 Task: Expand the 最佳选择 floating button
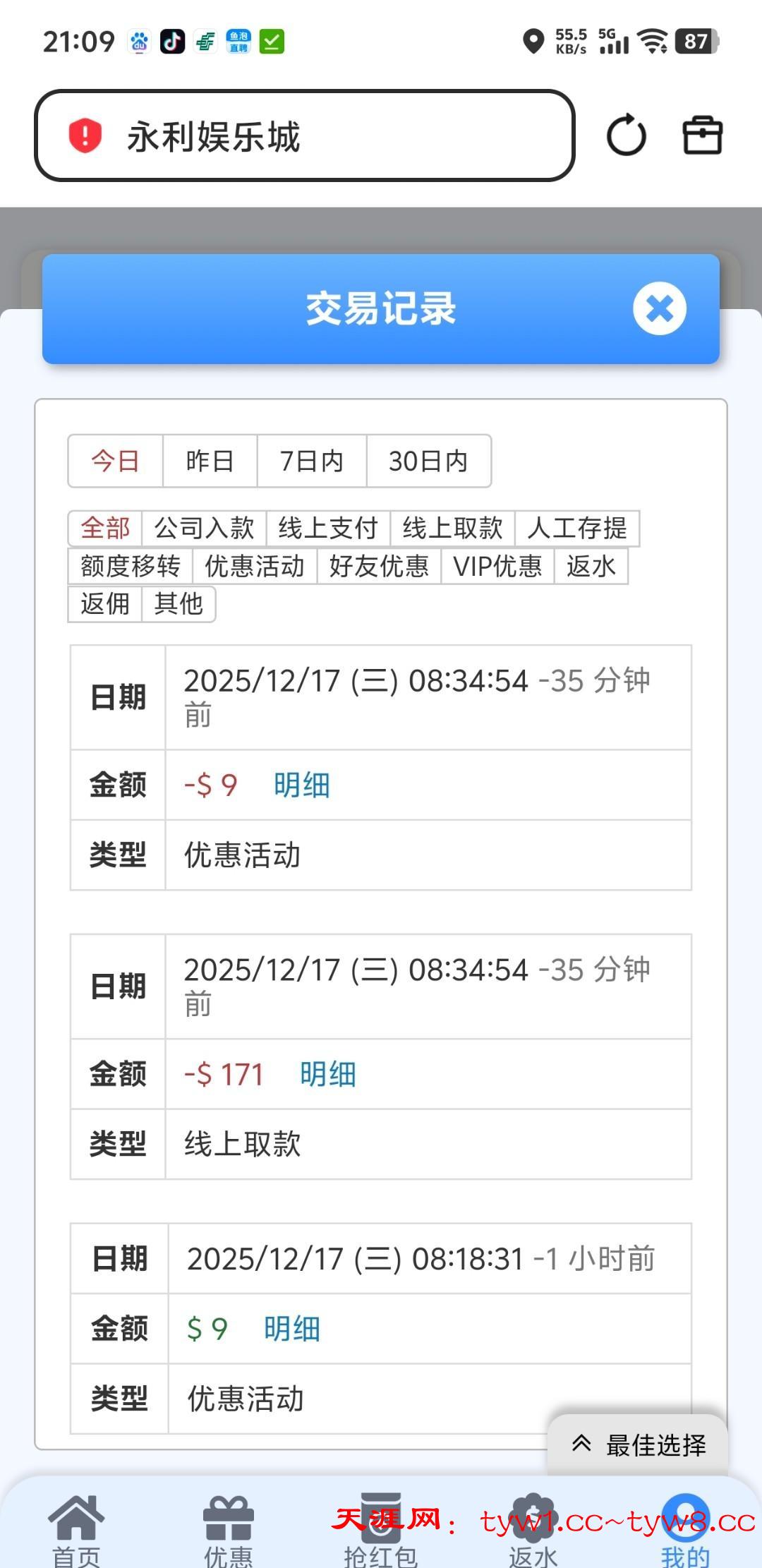coord(639,1445)
